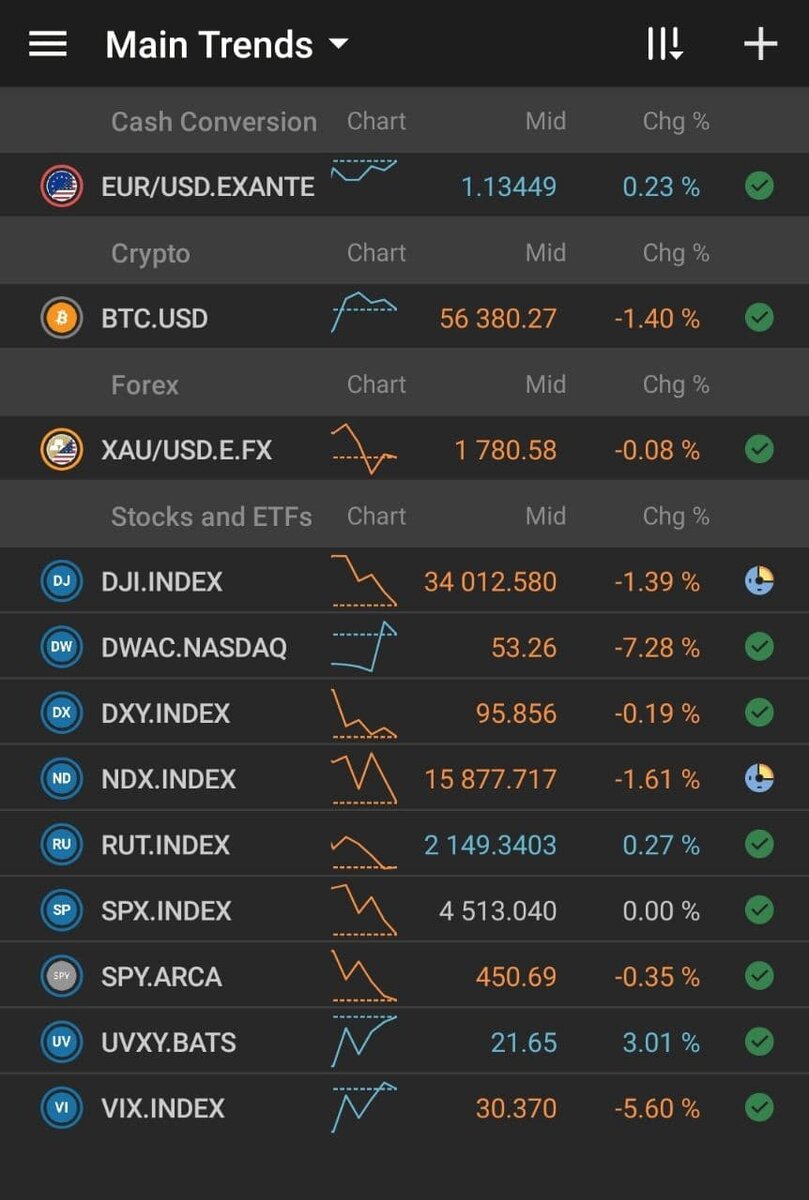Screen dimensions: 809x1200
Task: Add a new instrument with plus
Action: pyautogui.click(x=760, y=44)
